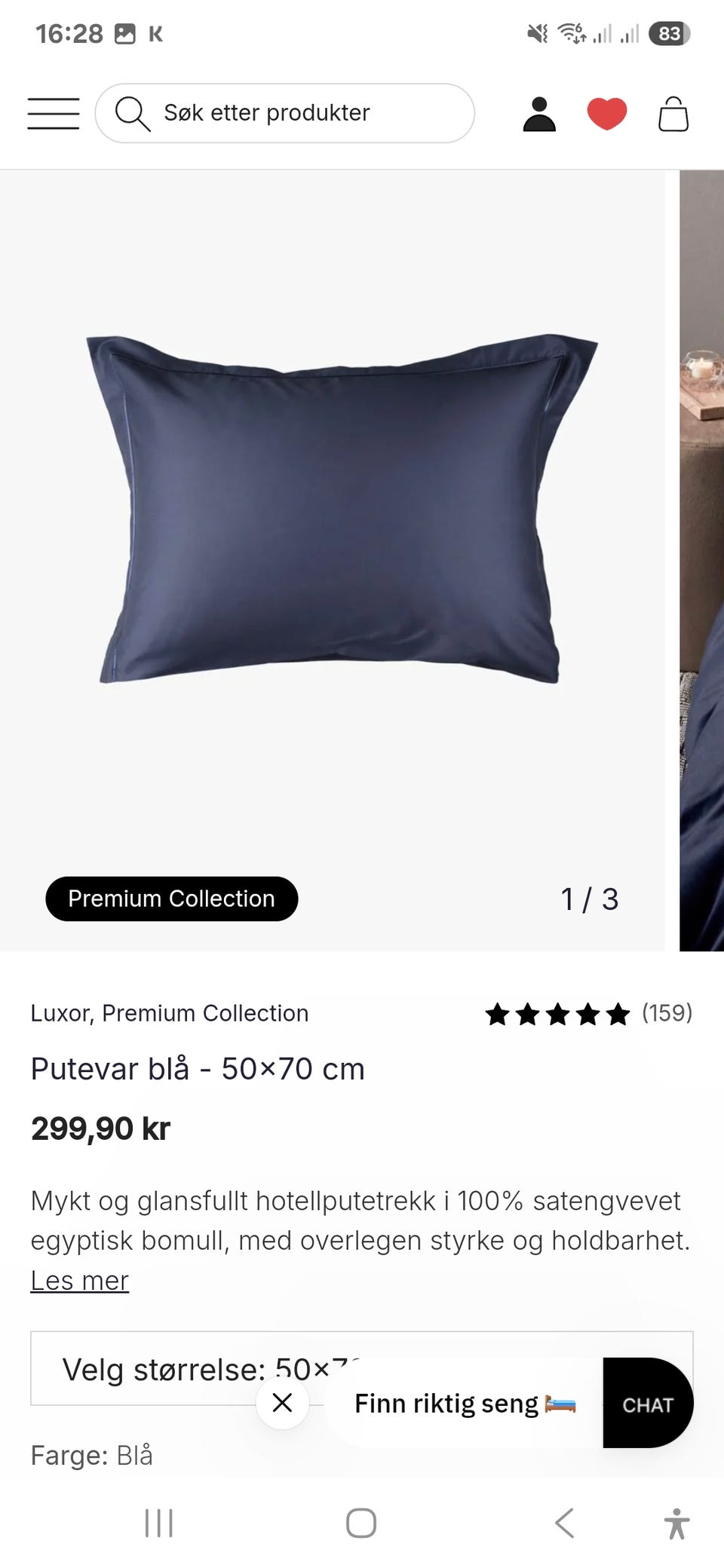
Task: Open the blue pillowcase product image
Action: 339,509
